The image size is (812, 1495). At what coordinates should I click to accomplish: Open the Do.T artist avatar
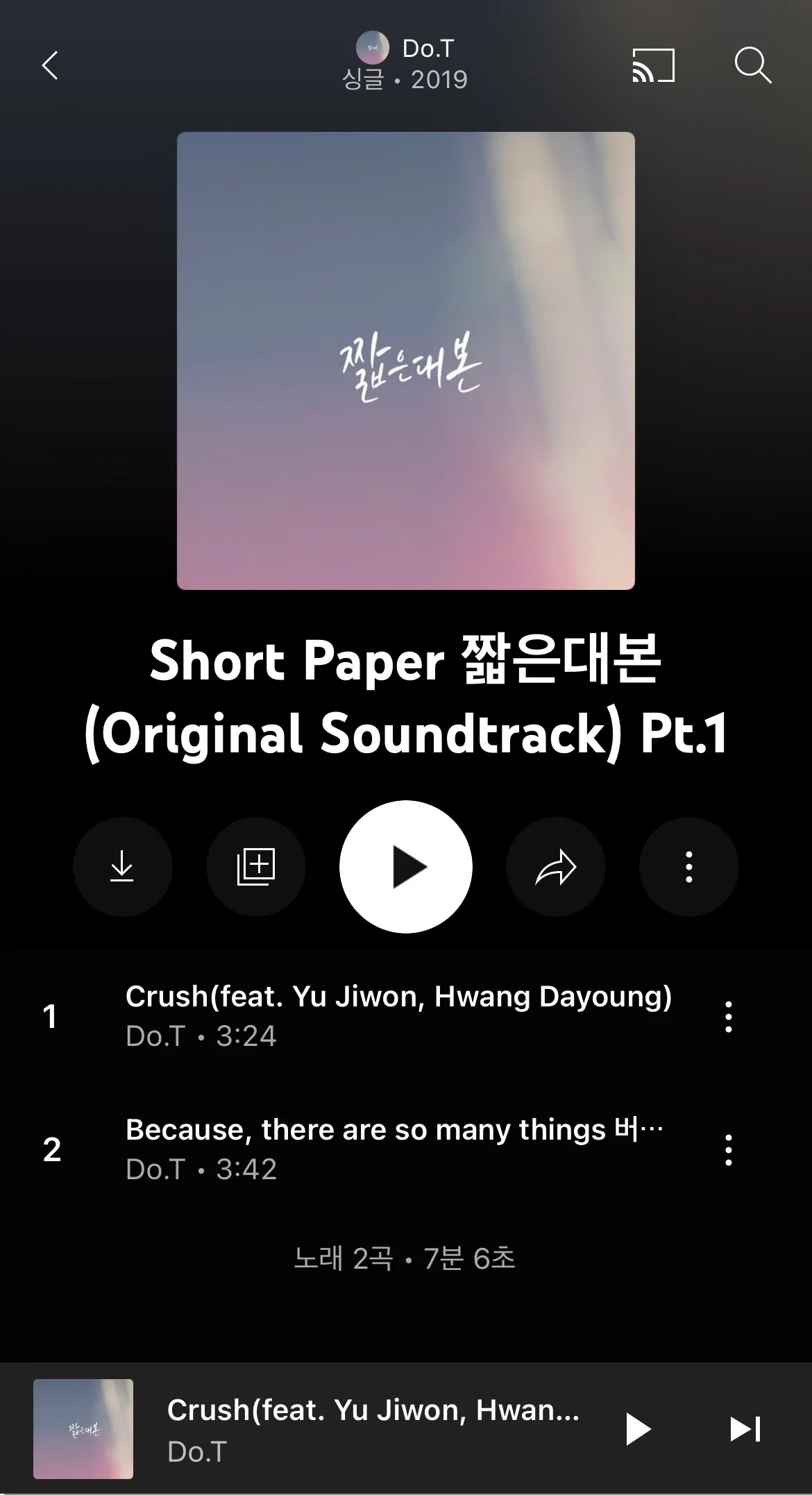(373, 47)
